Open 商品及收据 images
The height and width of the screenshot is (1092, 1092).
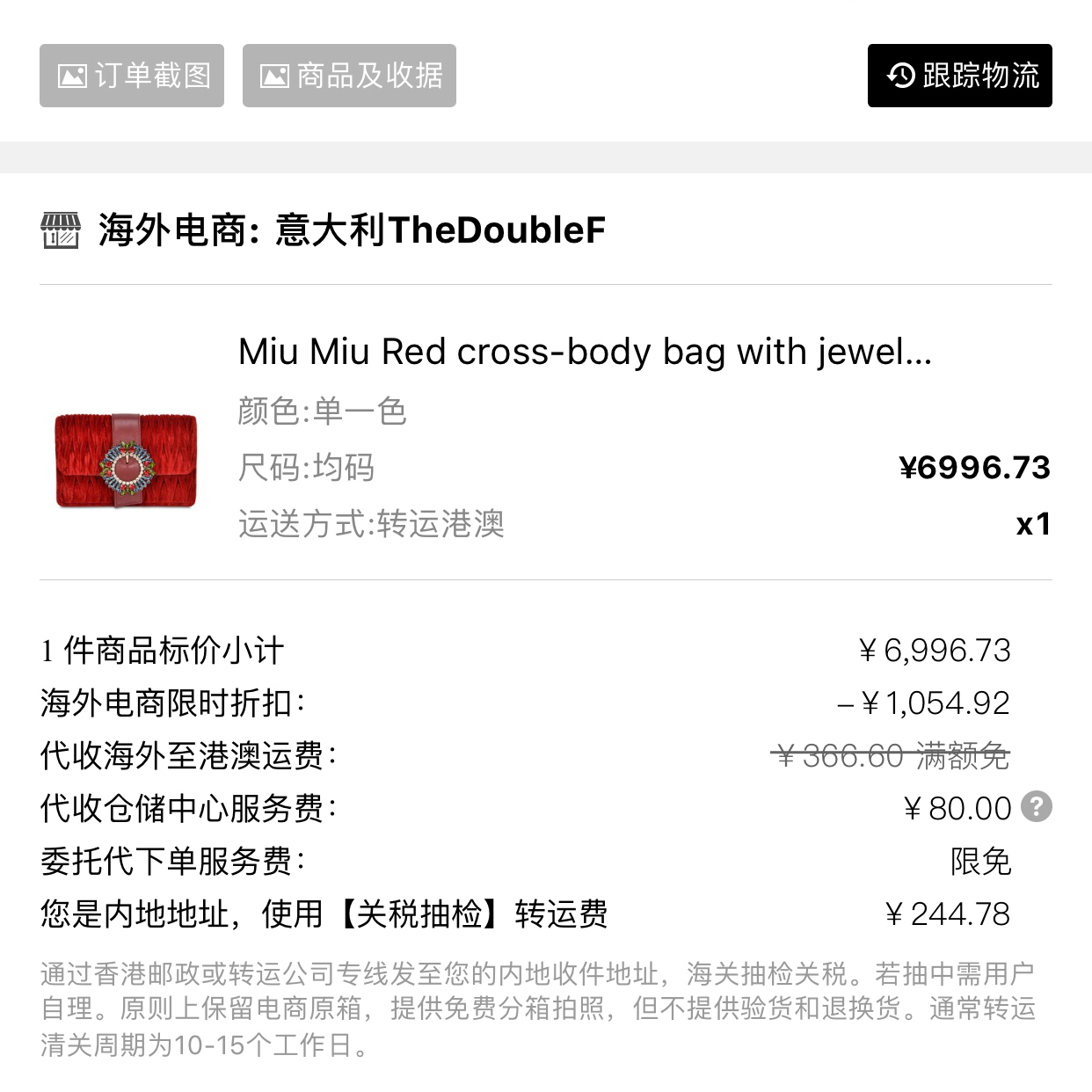(349, 76)
